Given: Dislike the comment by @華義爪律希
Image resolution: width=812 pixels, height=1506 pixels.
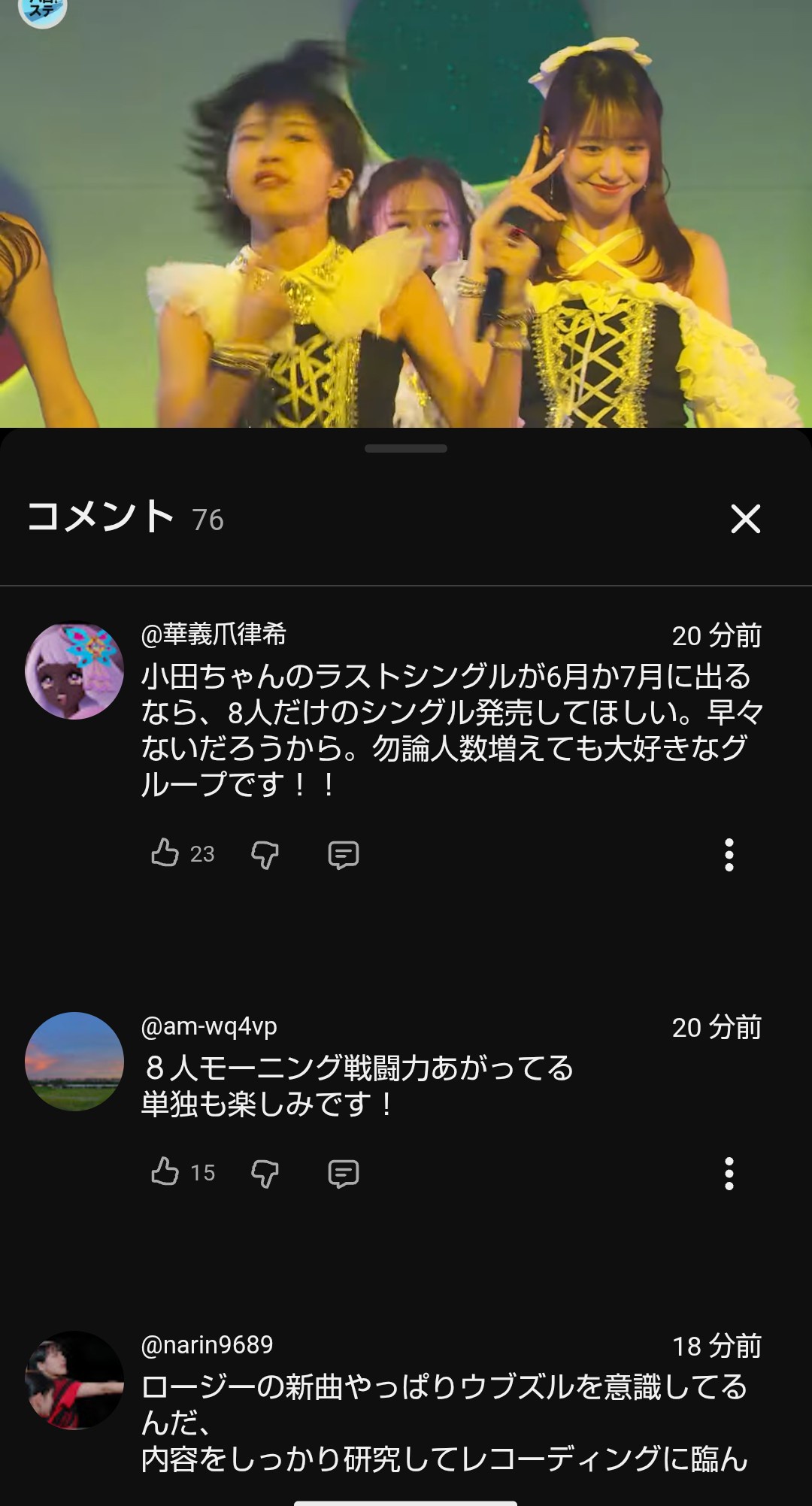Looking at the screenshot, I should (265, 855).
